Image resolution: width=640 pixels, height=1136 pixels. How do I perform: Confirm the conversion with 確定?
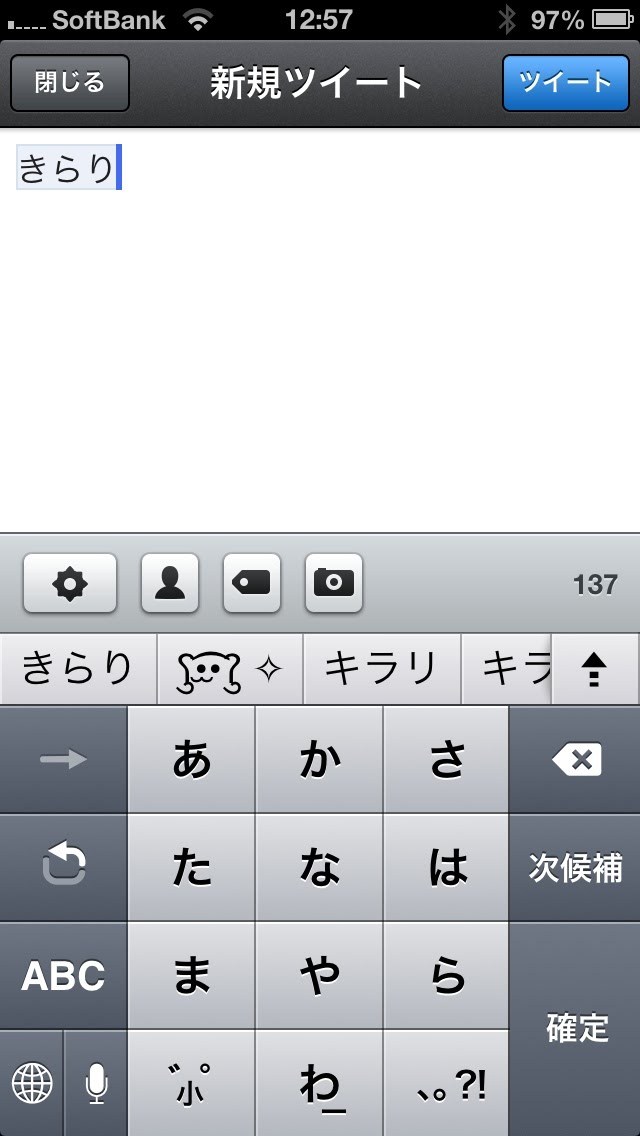(575, 1028)
